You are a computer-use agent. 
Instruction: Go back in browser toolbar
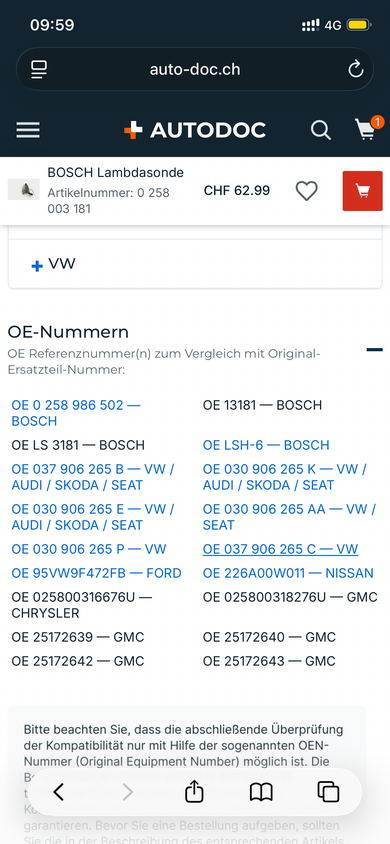coord(59,792)
